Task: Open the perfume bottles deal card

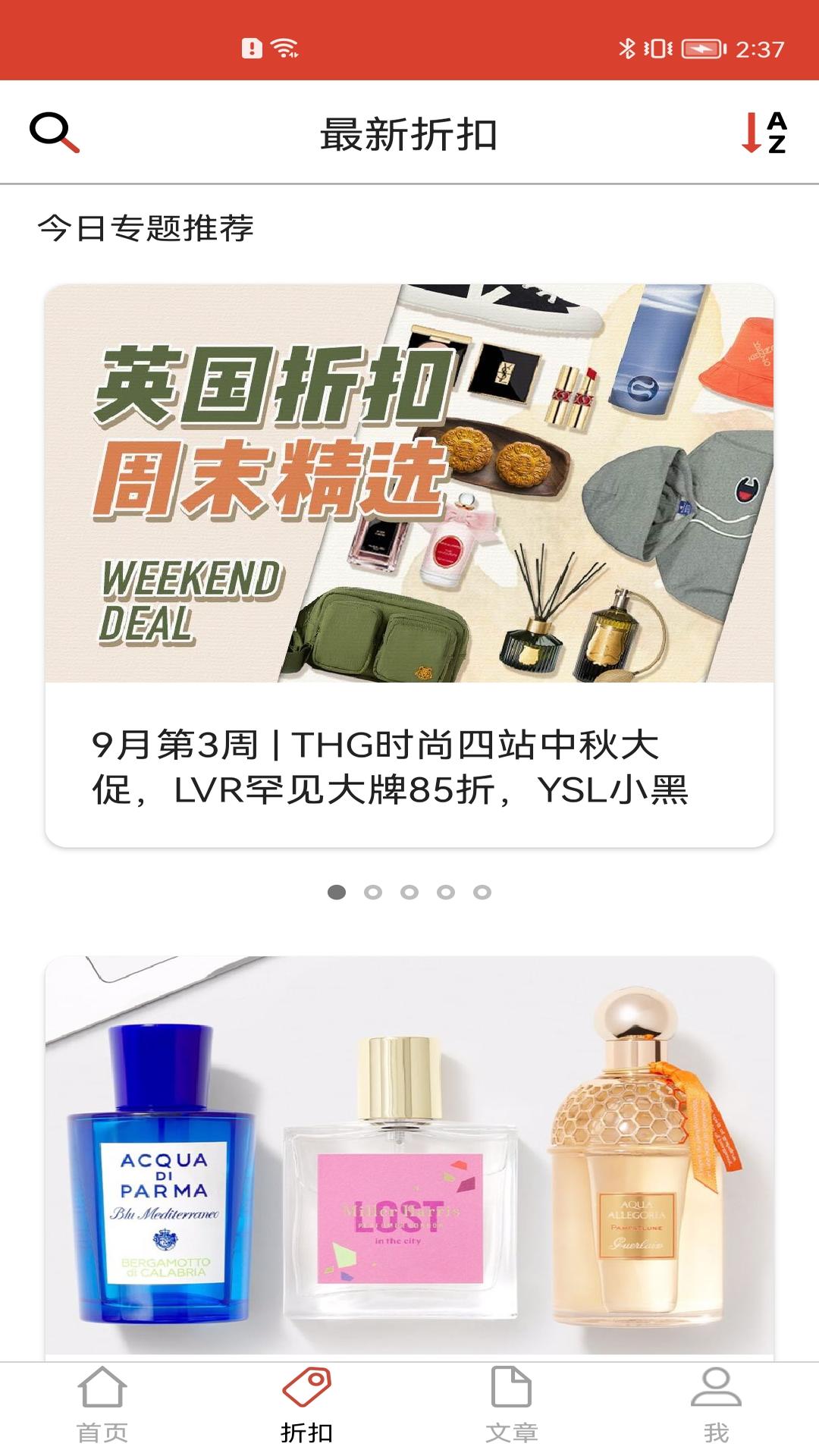Action: point(409,1158)
